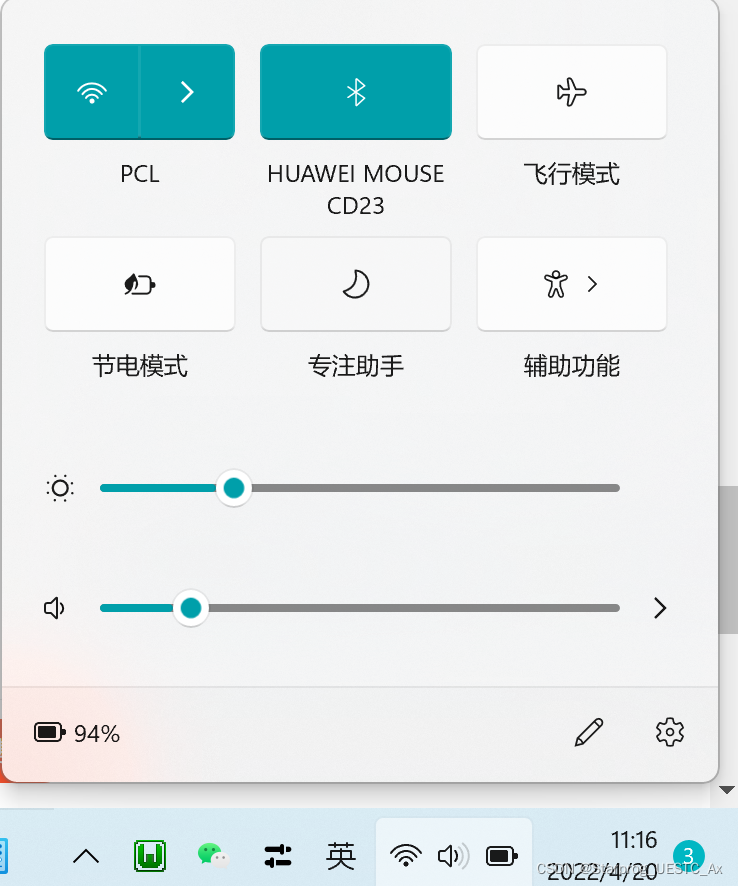Open battery 94% settings
Viewport: 738px width, 886px height.
(78, 733)
